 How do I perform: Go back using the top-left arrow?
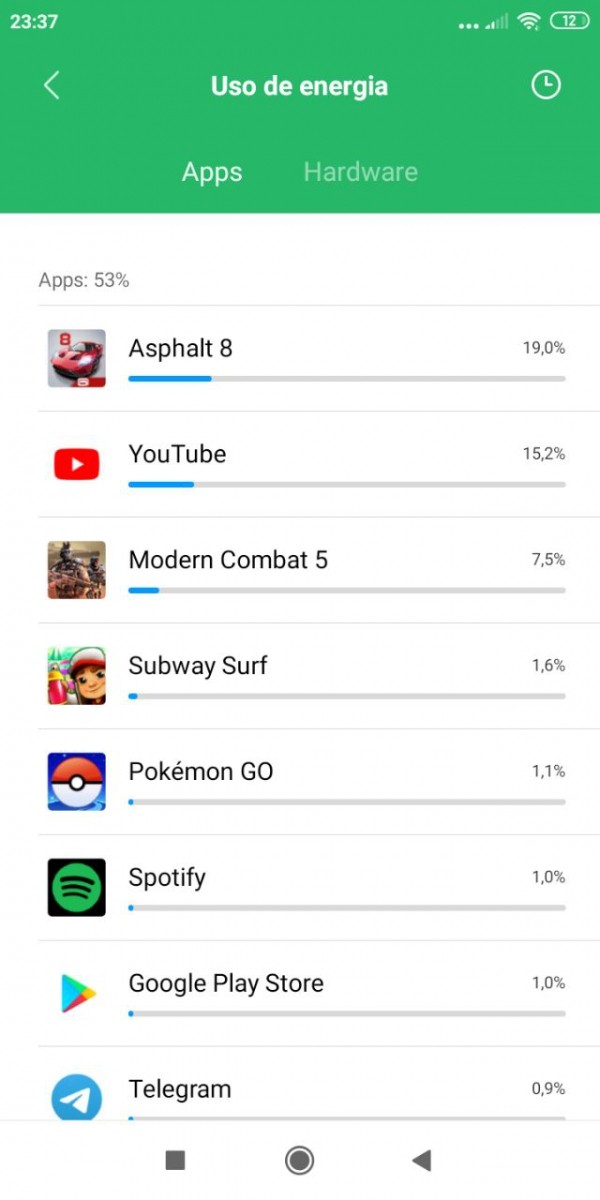(52, 86)
